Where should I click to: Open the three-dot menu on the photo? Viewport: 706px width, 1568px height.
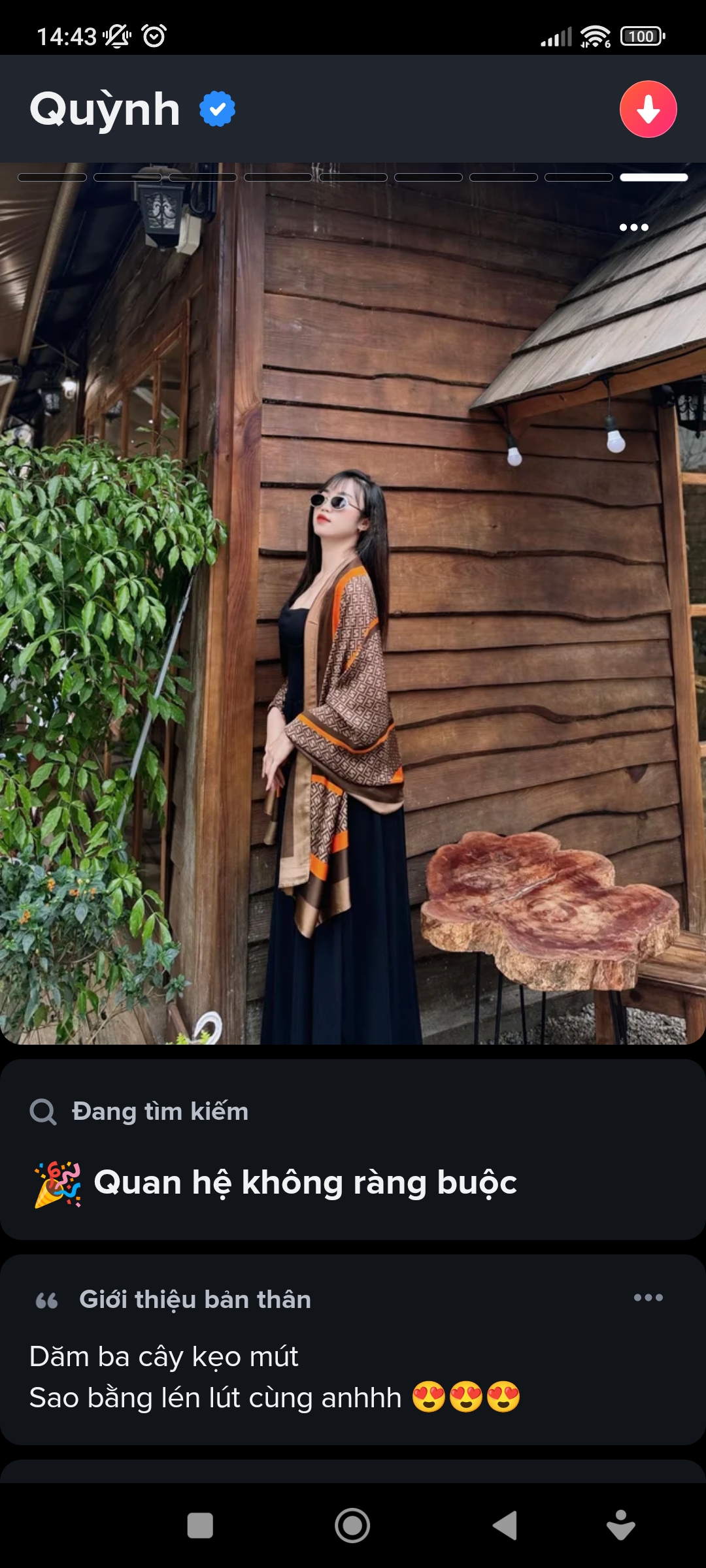[633, 227]
